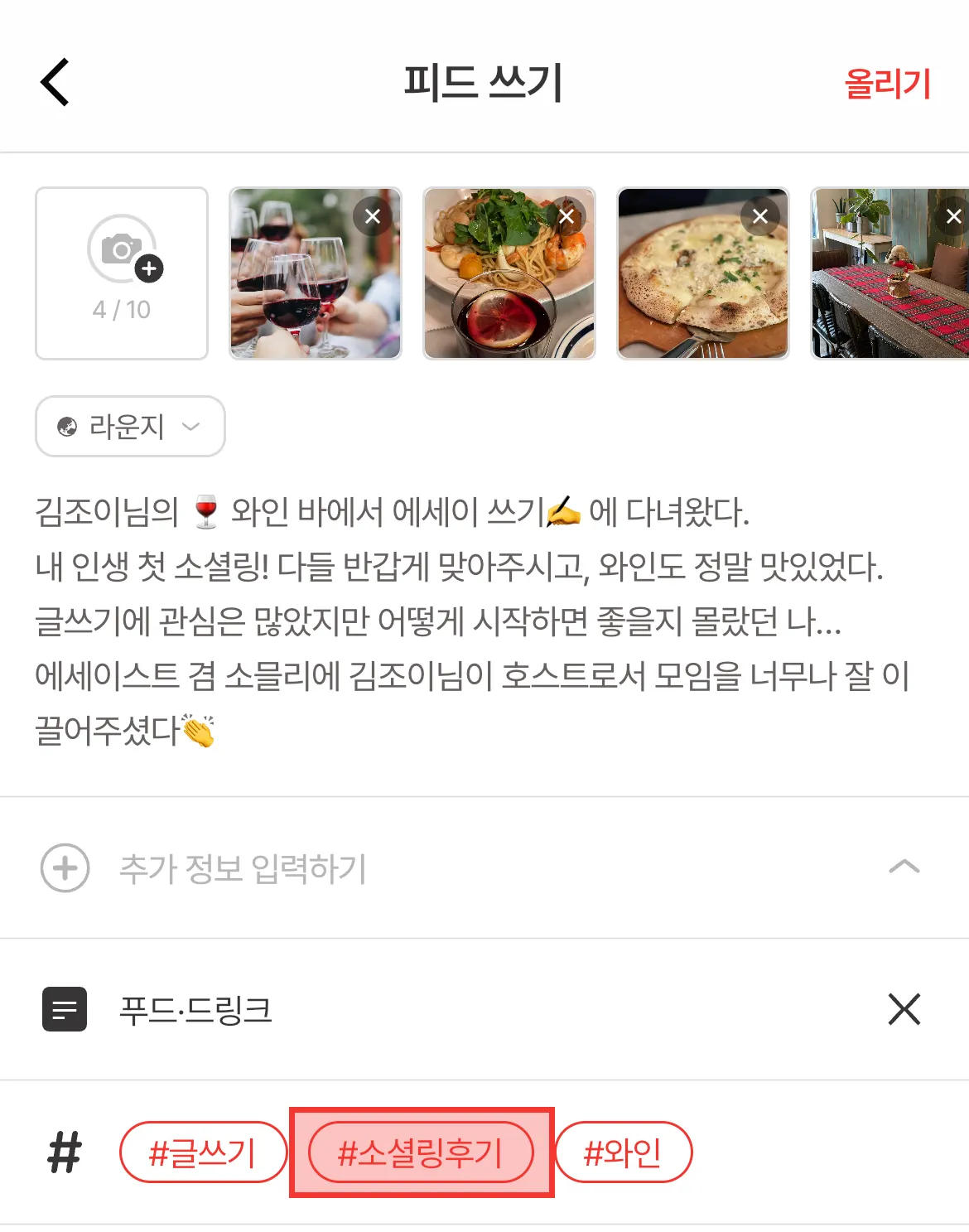Remove the pasta photo
The width and height of the screenshot is (969, 1232).
566,217
